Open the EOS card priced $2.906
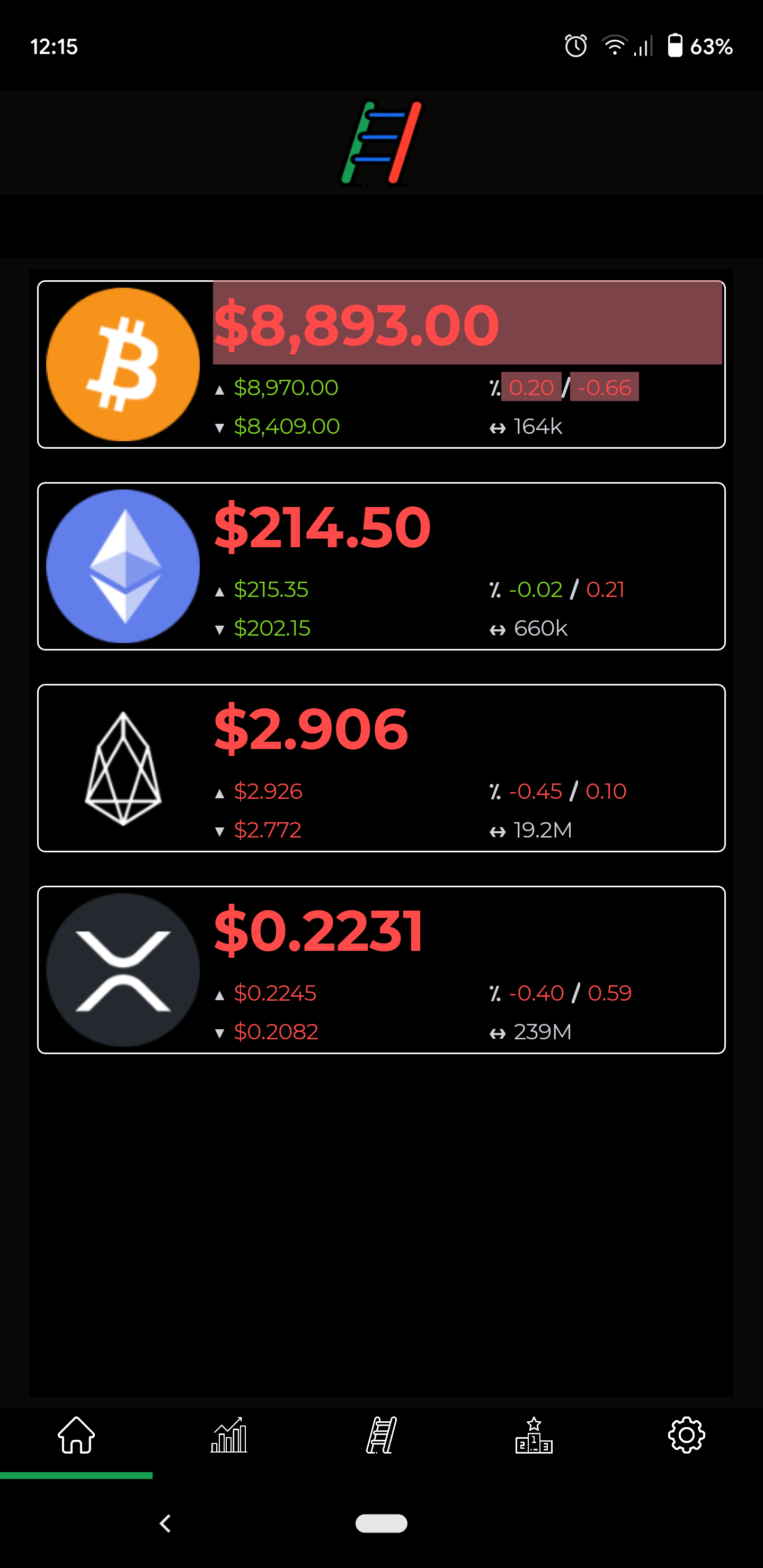The width and height of the screenshot is (763, 1568). click(x=381, y=768)
